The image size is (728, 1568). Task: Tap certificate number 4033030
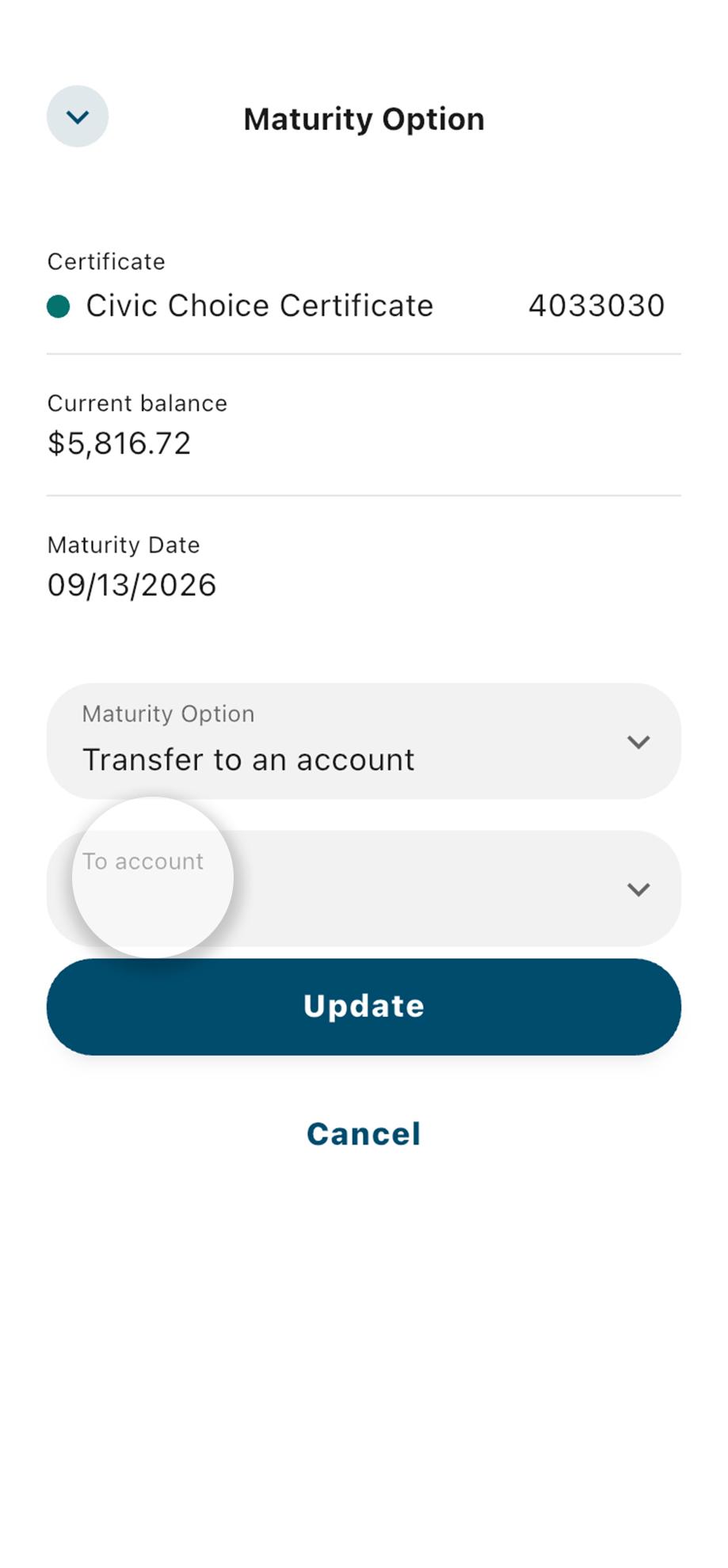click(x=596, y=305)
